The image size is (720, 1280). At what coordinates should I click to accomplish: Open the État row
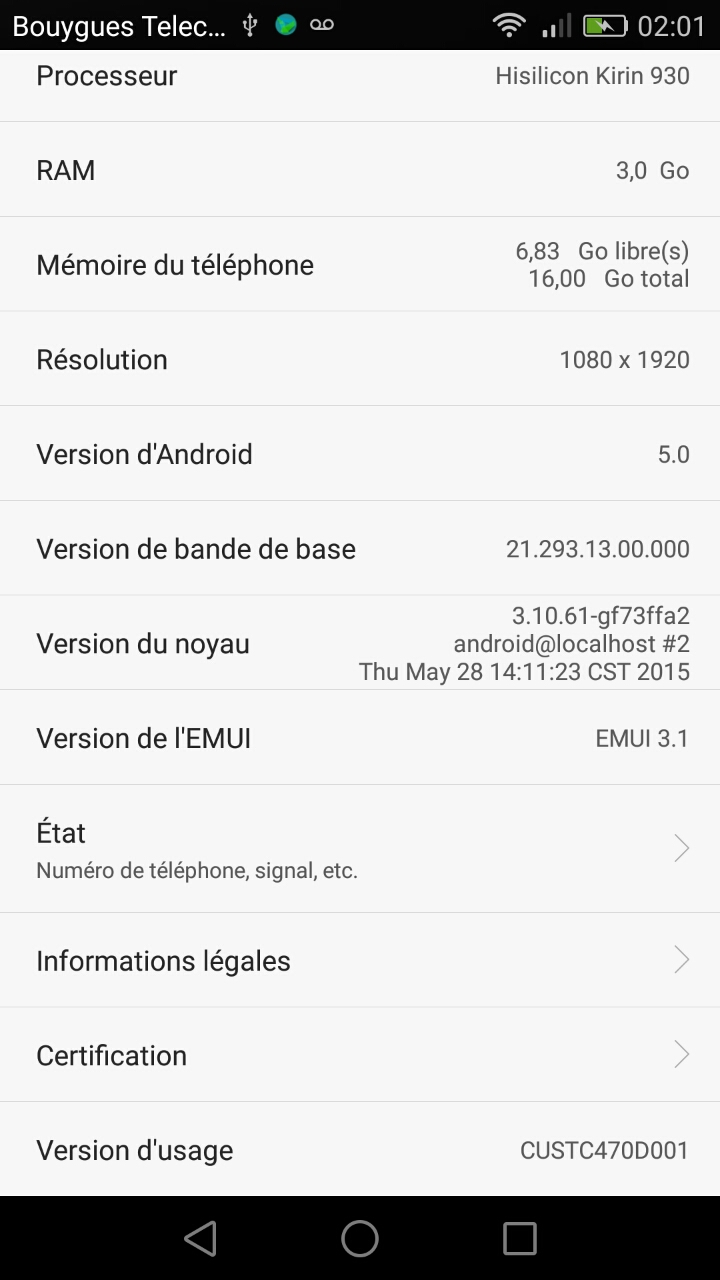click(x=360, y=849)
